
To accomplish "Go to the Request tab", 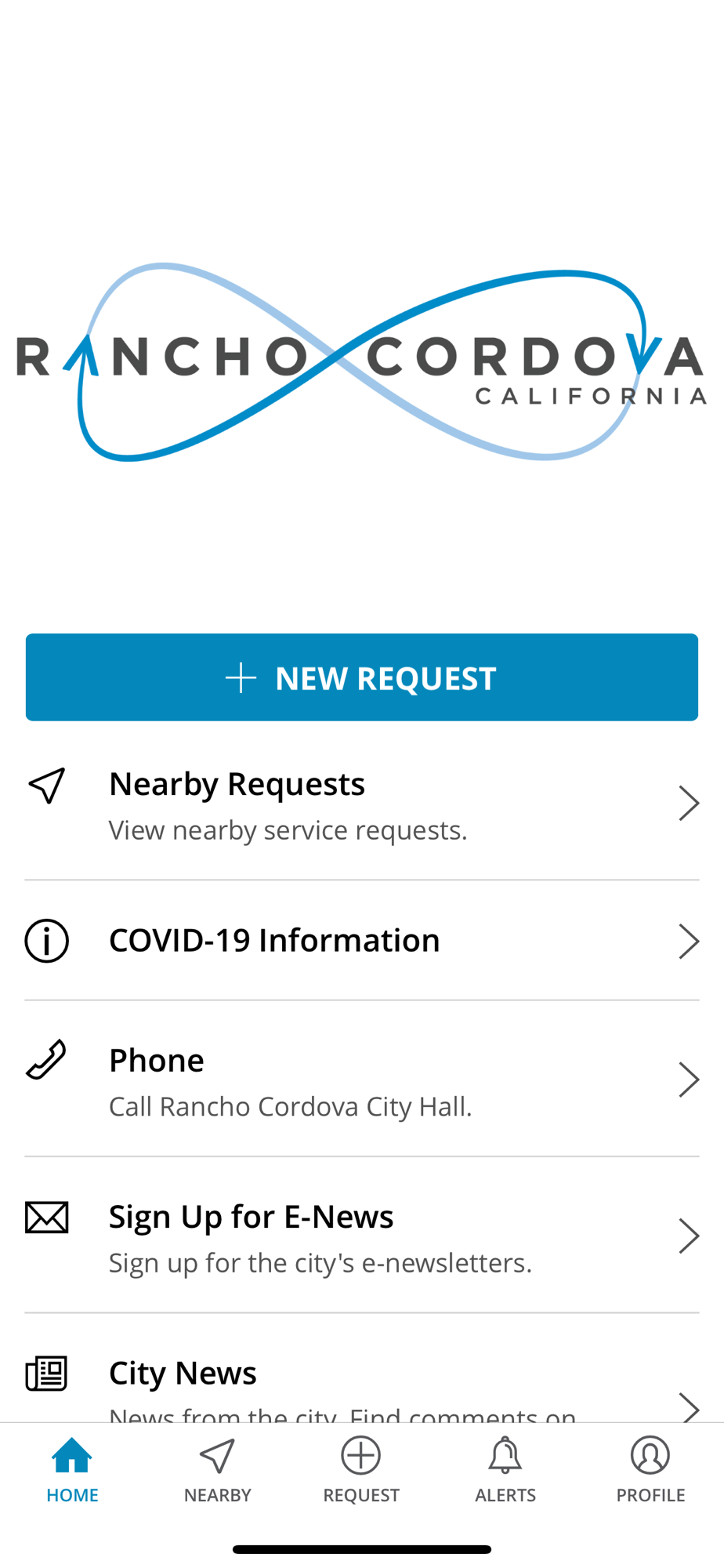I will [x=361, y=1470].
